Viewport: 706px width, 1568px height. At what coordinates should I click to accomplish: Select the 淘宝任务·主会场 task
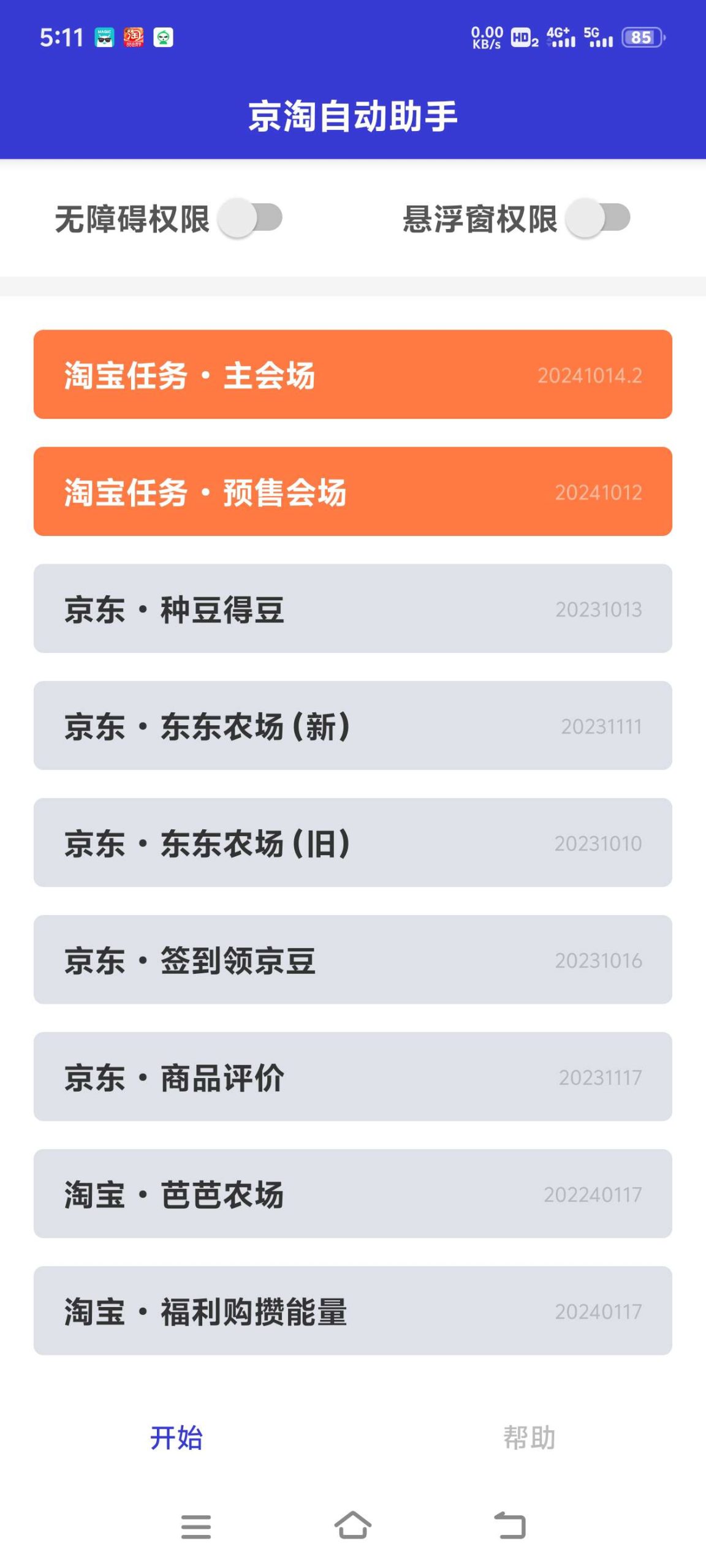pyautogui.click(x=353, y=375)
